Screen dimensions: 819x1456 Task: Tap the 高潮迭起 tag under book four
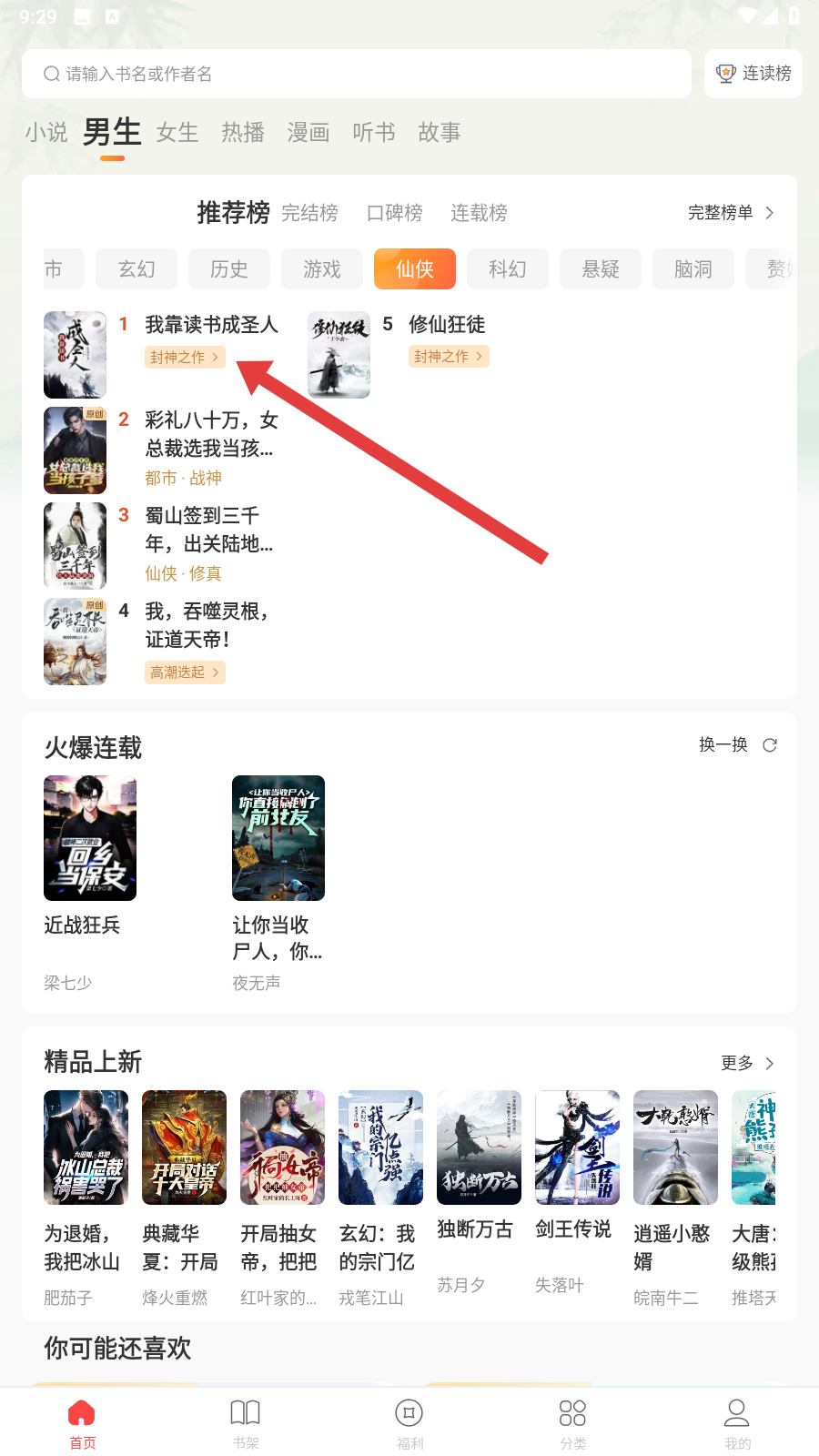coord(185,672)
